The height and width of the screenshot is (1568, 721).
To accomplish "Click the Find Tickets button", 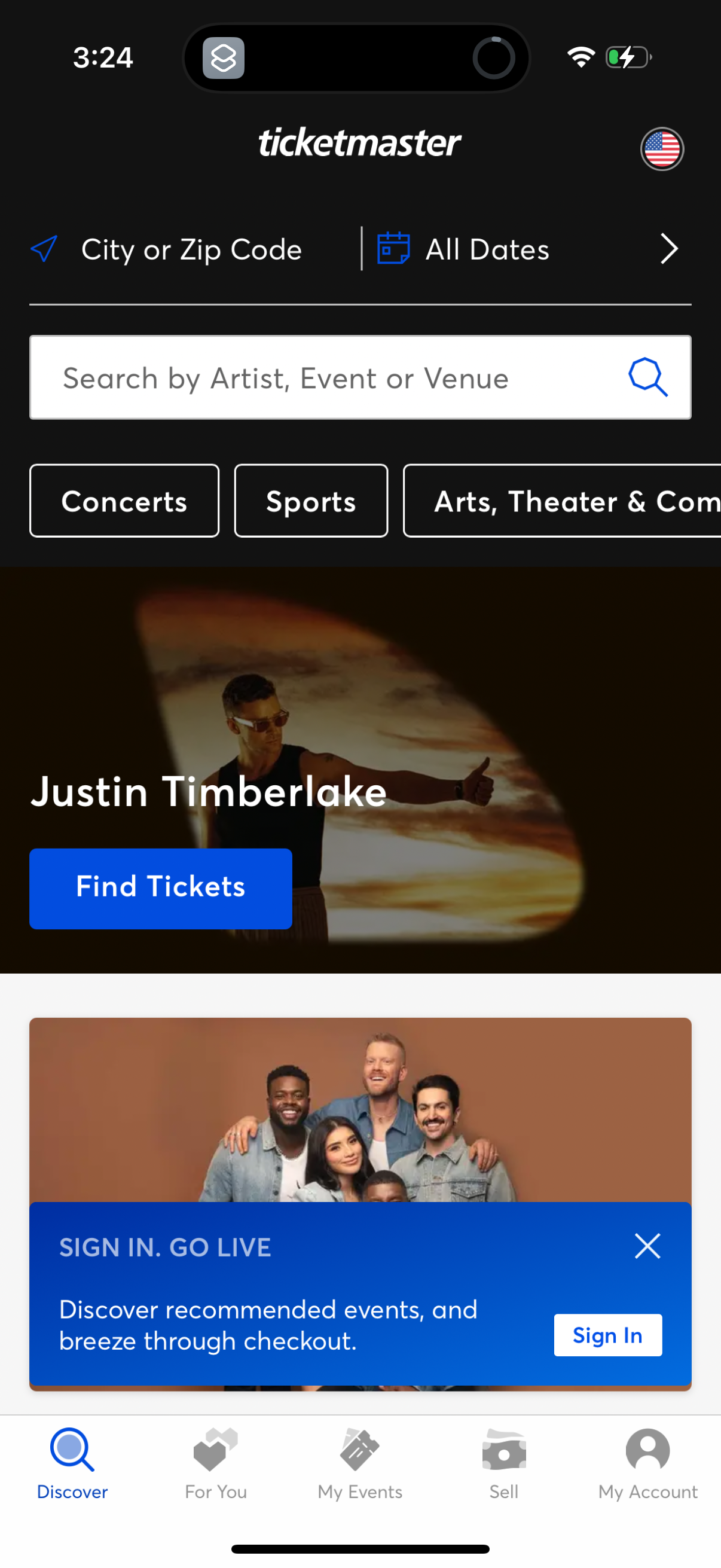I will [x=160, y=888].
